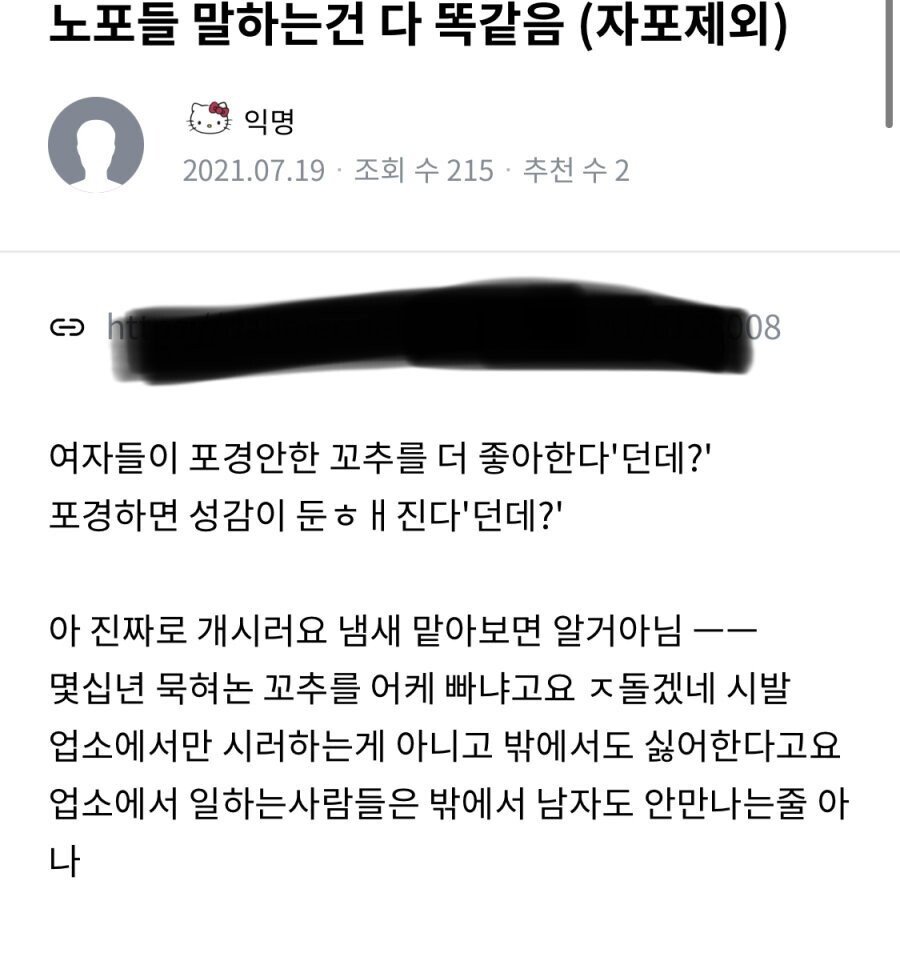This screenshot has width=900, height=973.
Task: Open the source link under the post header
Action: [x=440, y=328]
